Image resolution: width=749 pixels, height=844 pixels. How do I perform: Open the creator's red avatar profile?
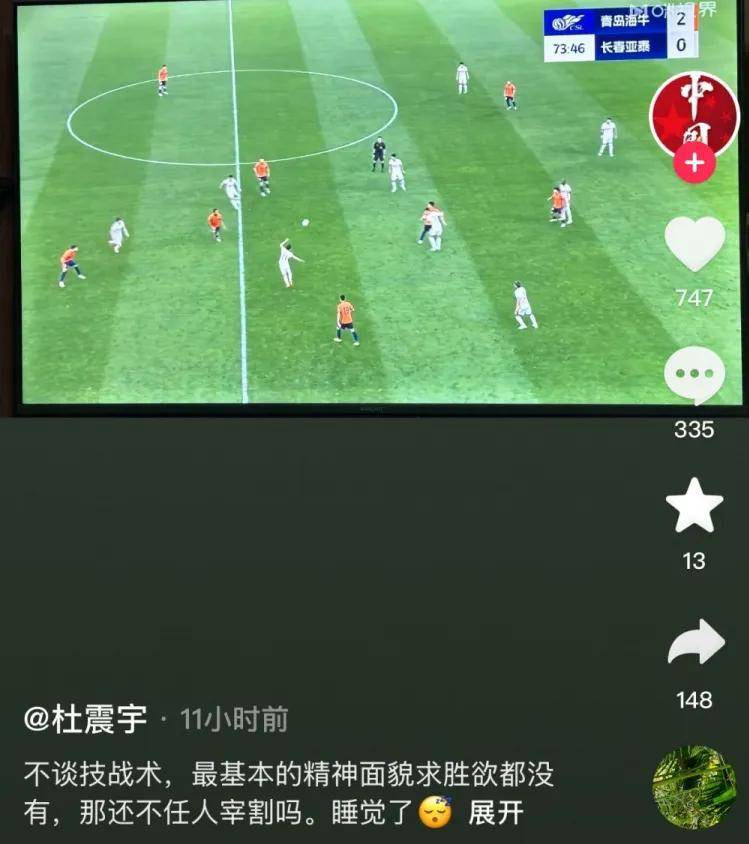point(694,111)
